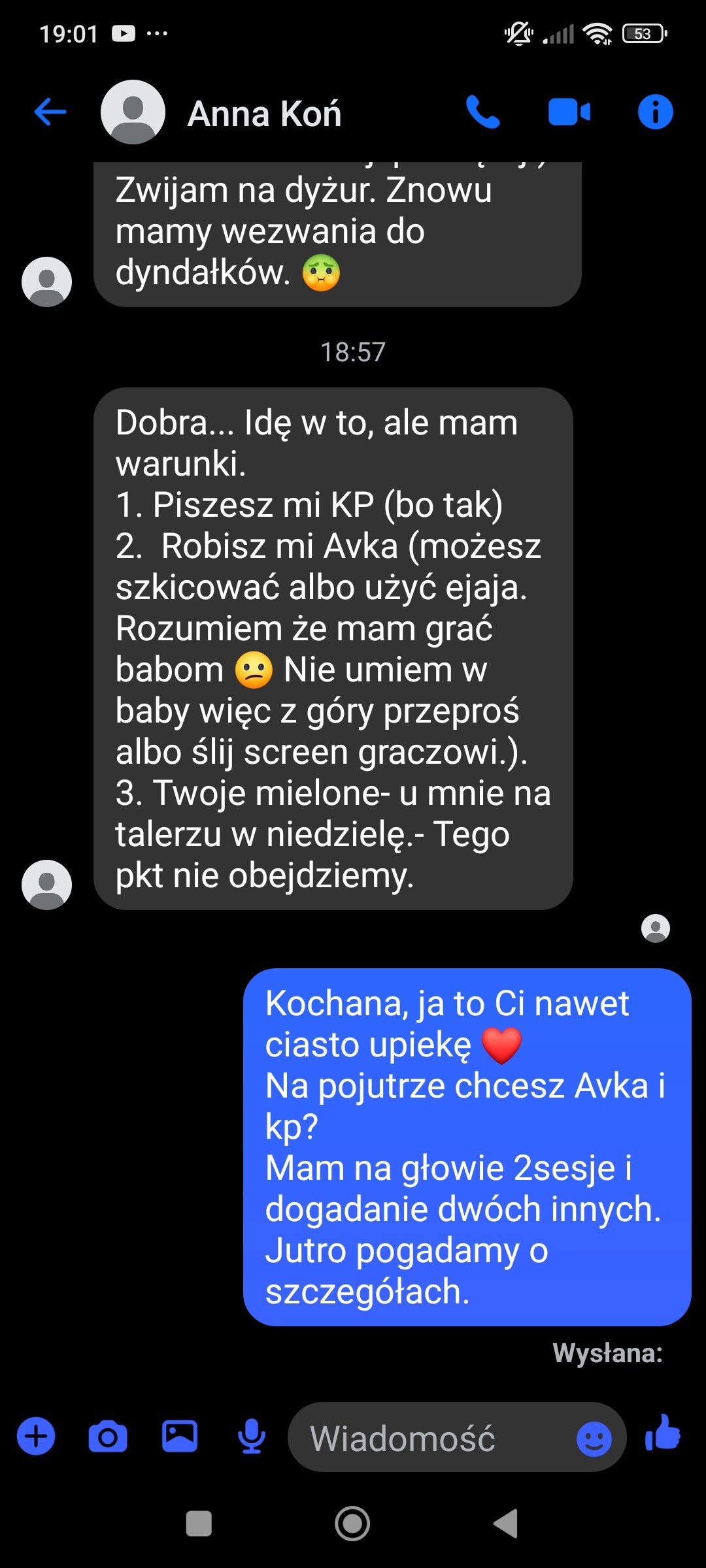Viewport: 706px width, 1568px height.
Task: Open the emoji picker in message field
Action: (594, 1439)
